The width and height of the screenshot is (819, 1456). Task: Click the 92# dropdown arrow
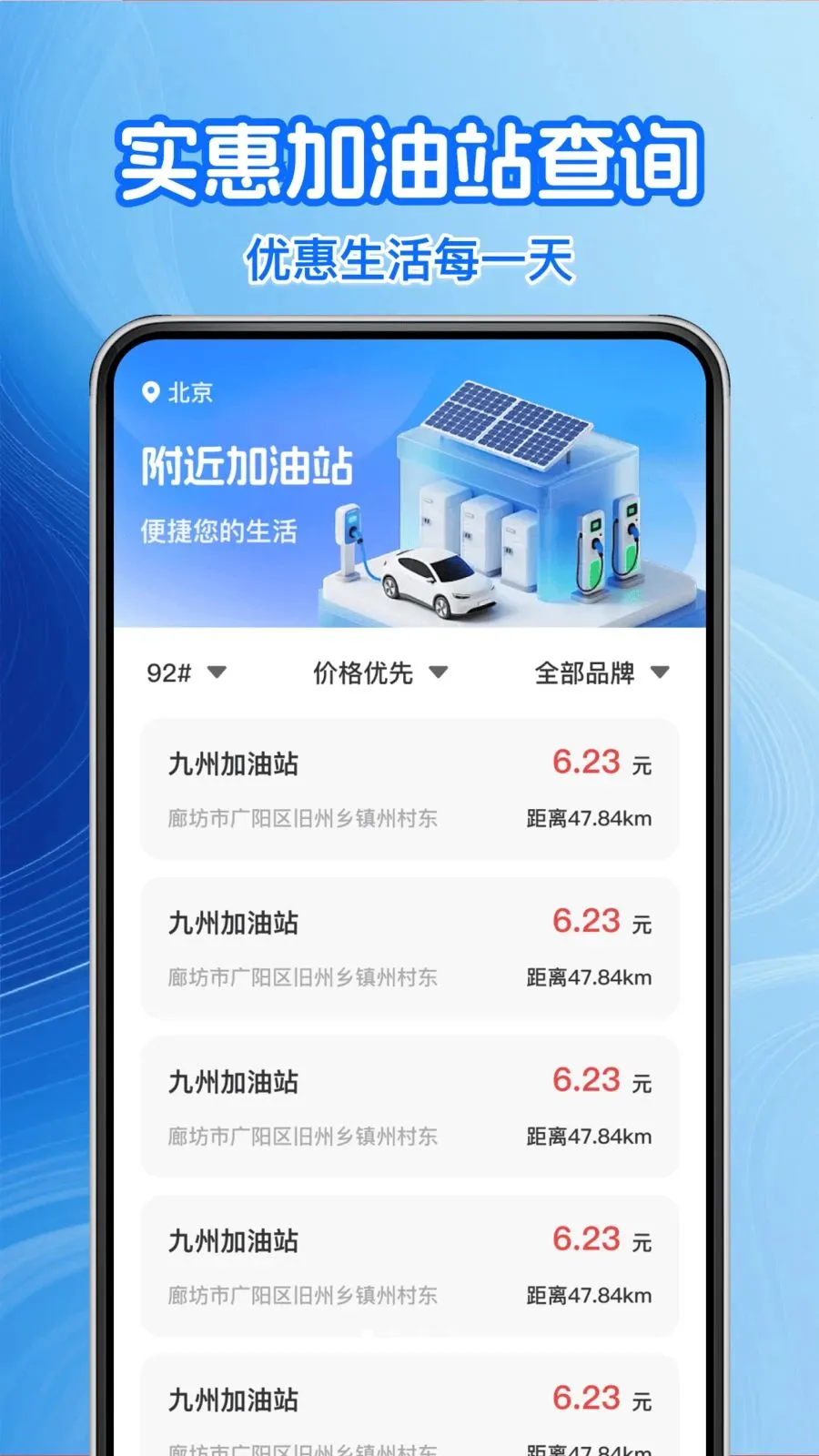point(217,674)
